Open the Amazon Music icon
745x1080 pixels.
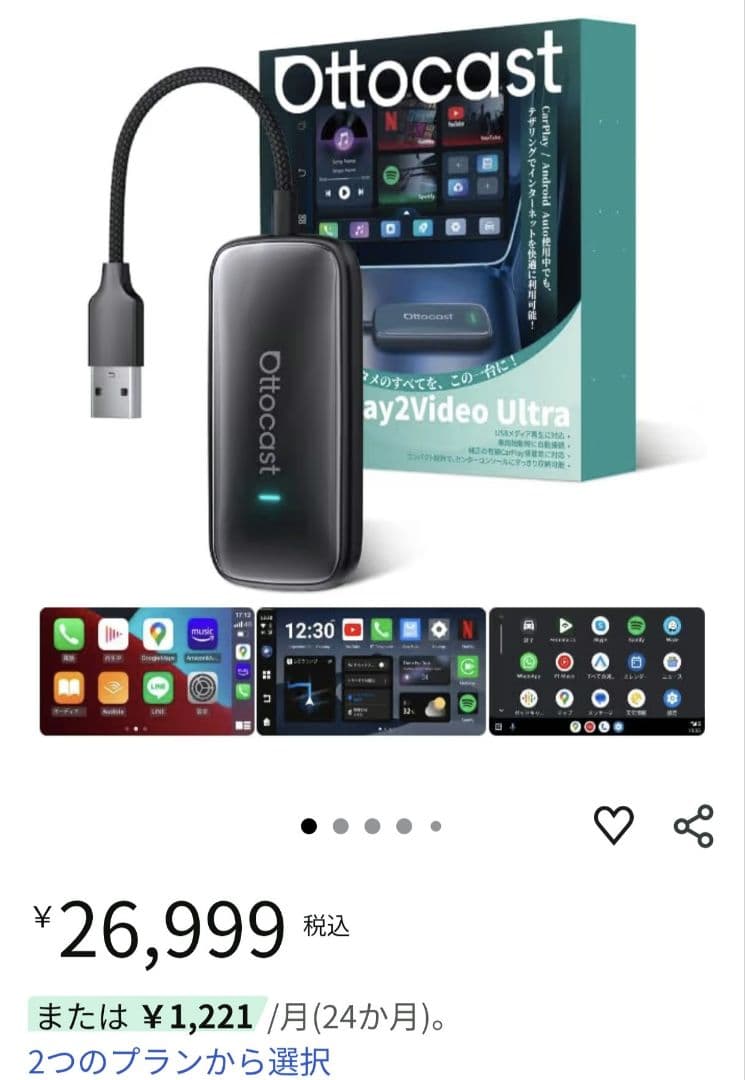coord(203,632)
